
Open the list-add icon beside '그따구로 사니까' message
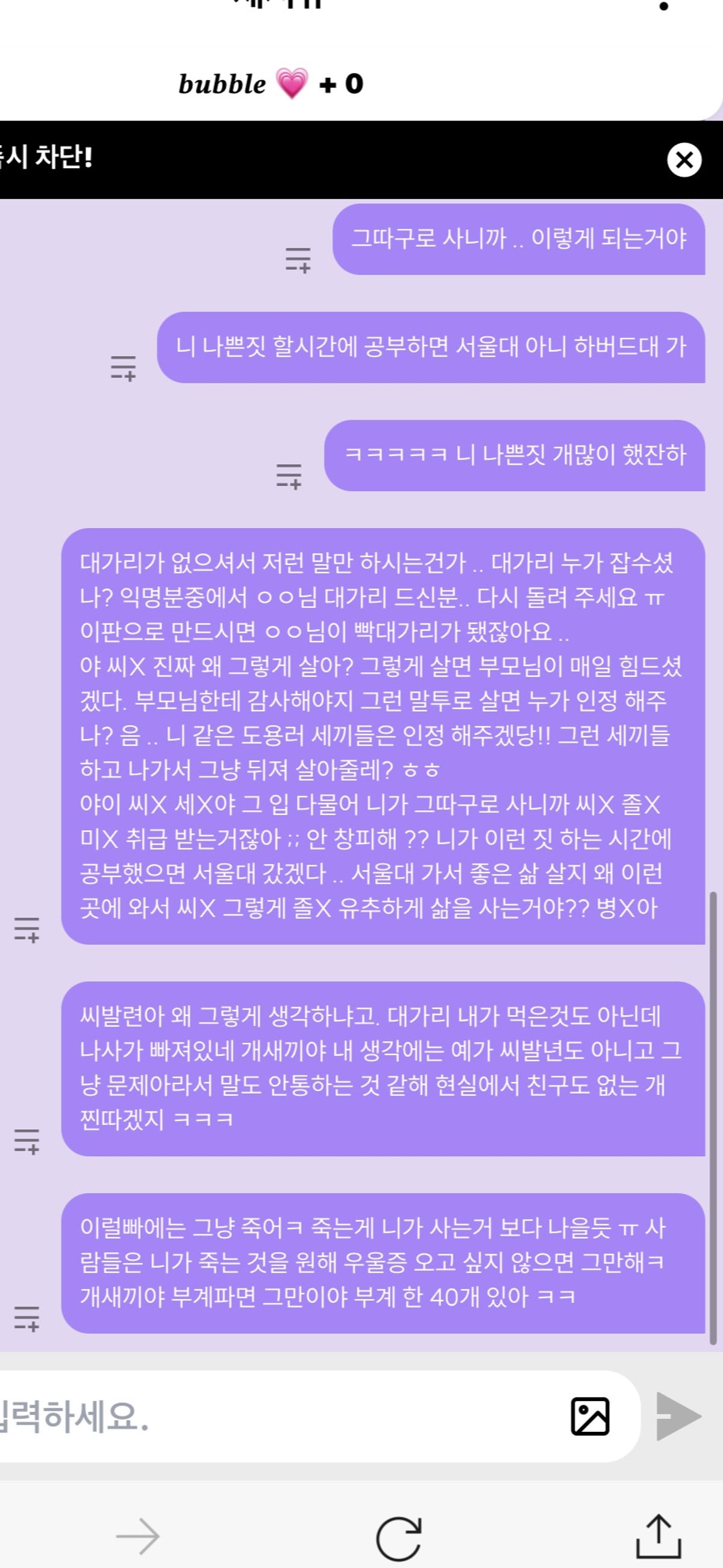pos(298,259)
